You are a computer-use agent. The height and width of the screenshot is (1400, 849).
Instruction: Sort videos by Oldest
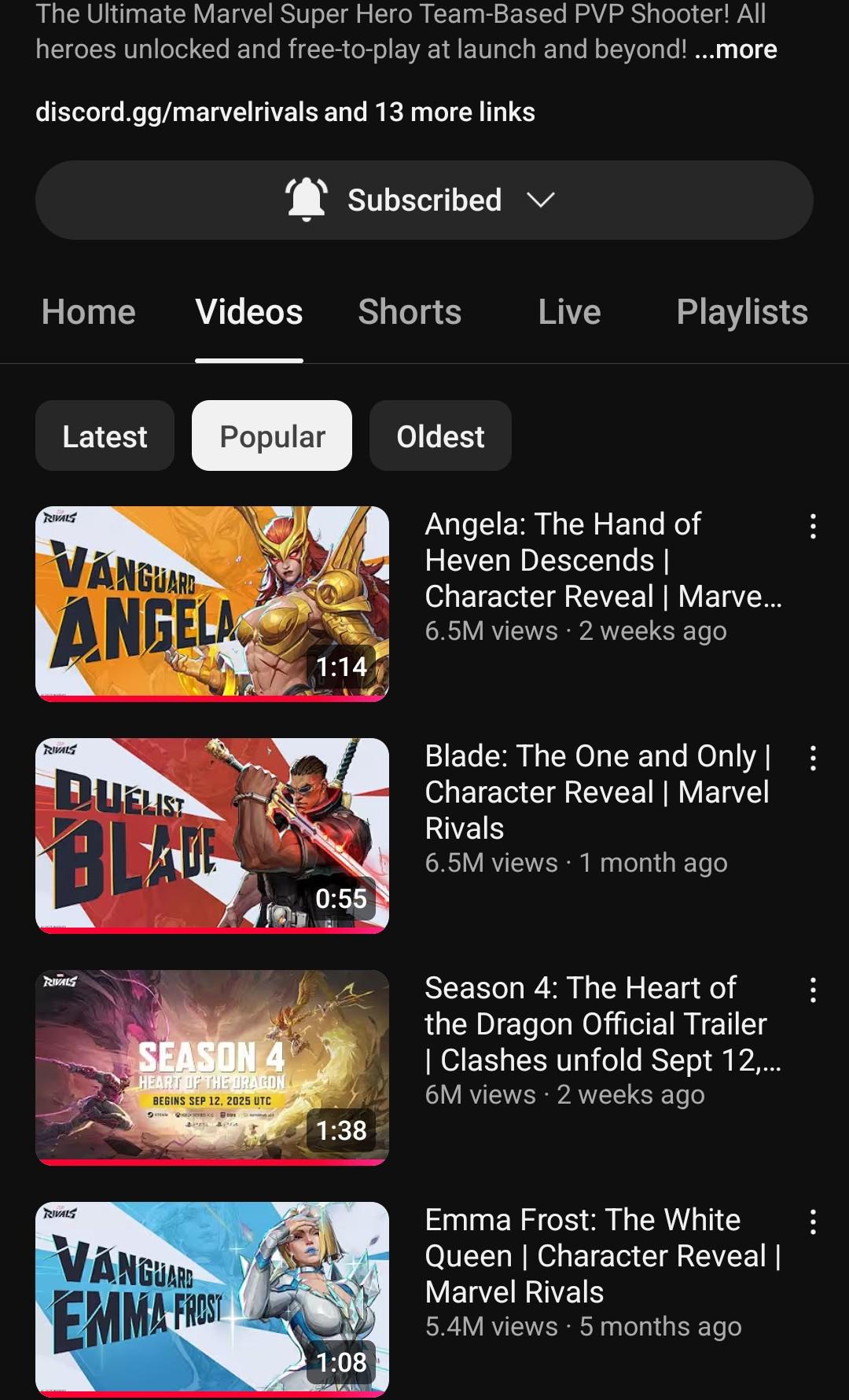click(x=440, y=435)
